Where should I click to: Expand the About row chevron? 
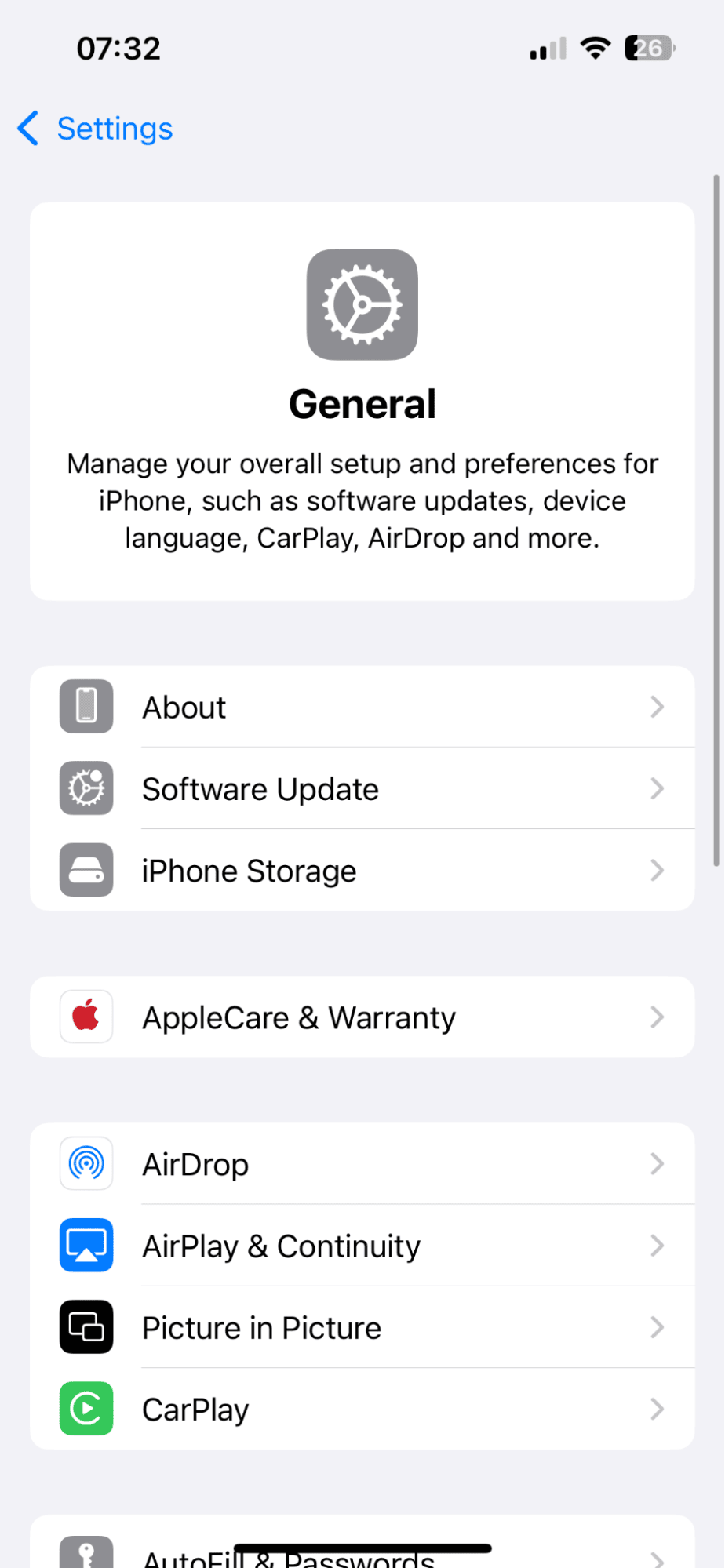(x=658, y=706)
